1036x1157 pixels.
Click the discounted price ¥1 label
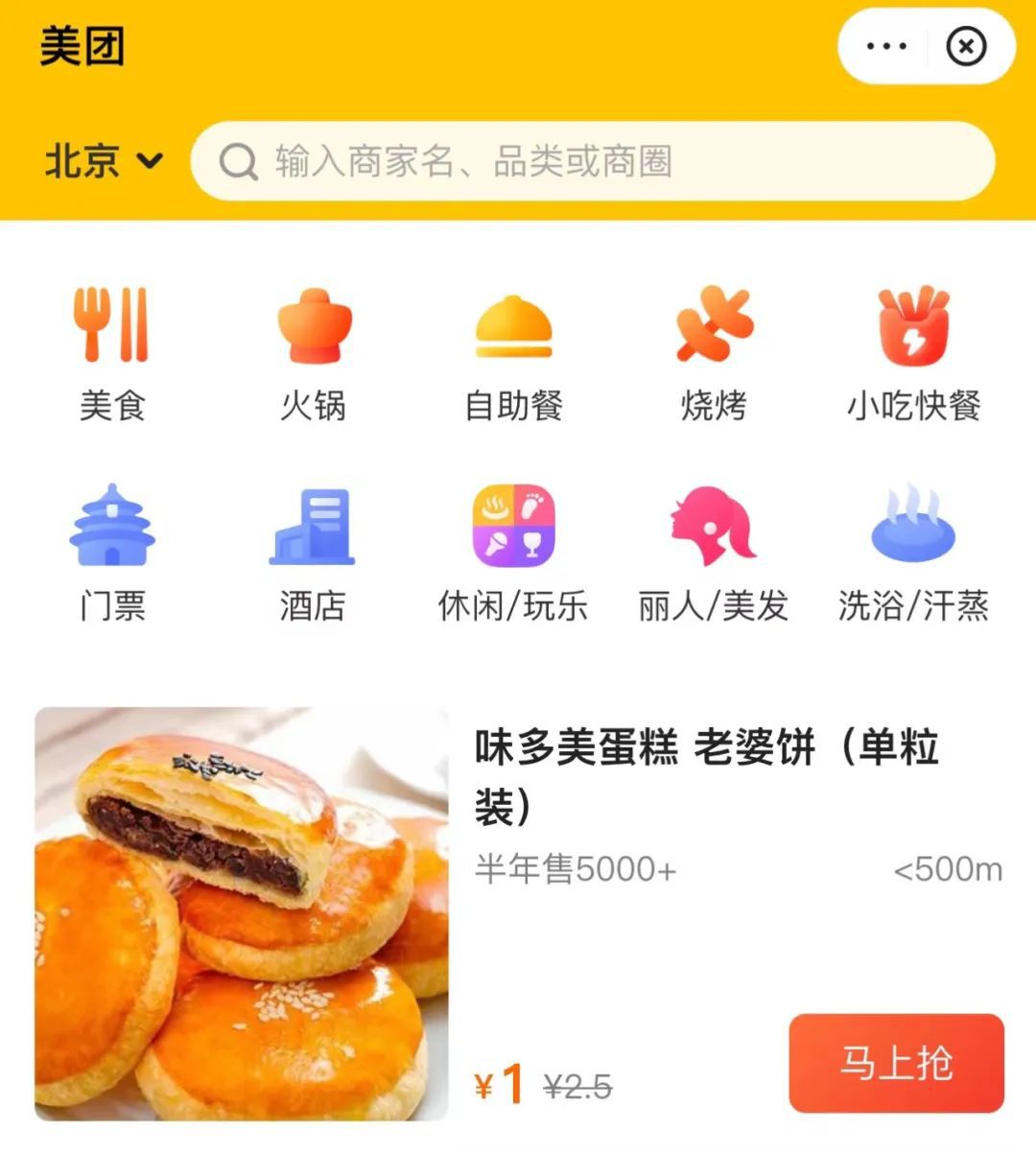[499, 1082]
